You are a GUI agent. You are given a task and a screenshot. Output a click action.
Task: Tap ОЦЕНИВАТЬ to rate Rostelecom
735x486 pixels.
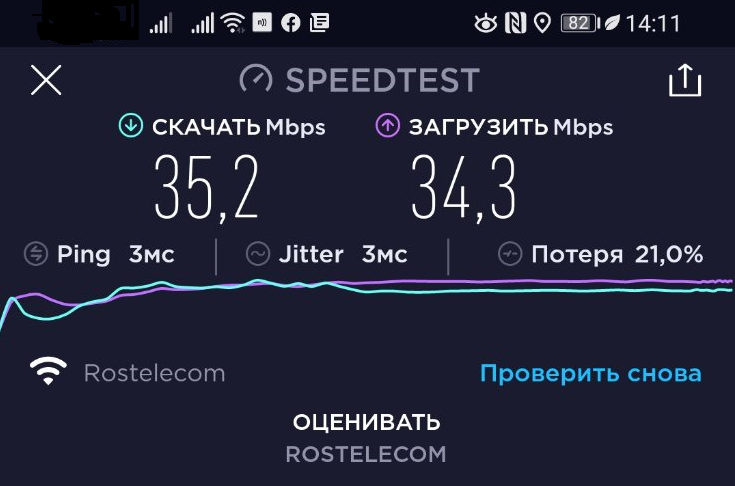point(366,422)
